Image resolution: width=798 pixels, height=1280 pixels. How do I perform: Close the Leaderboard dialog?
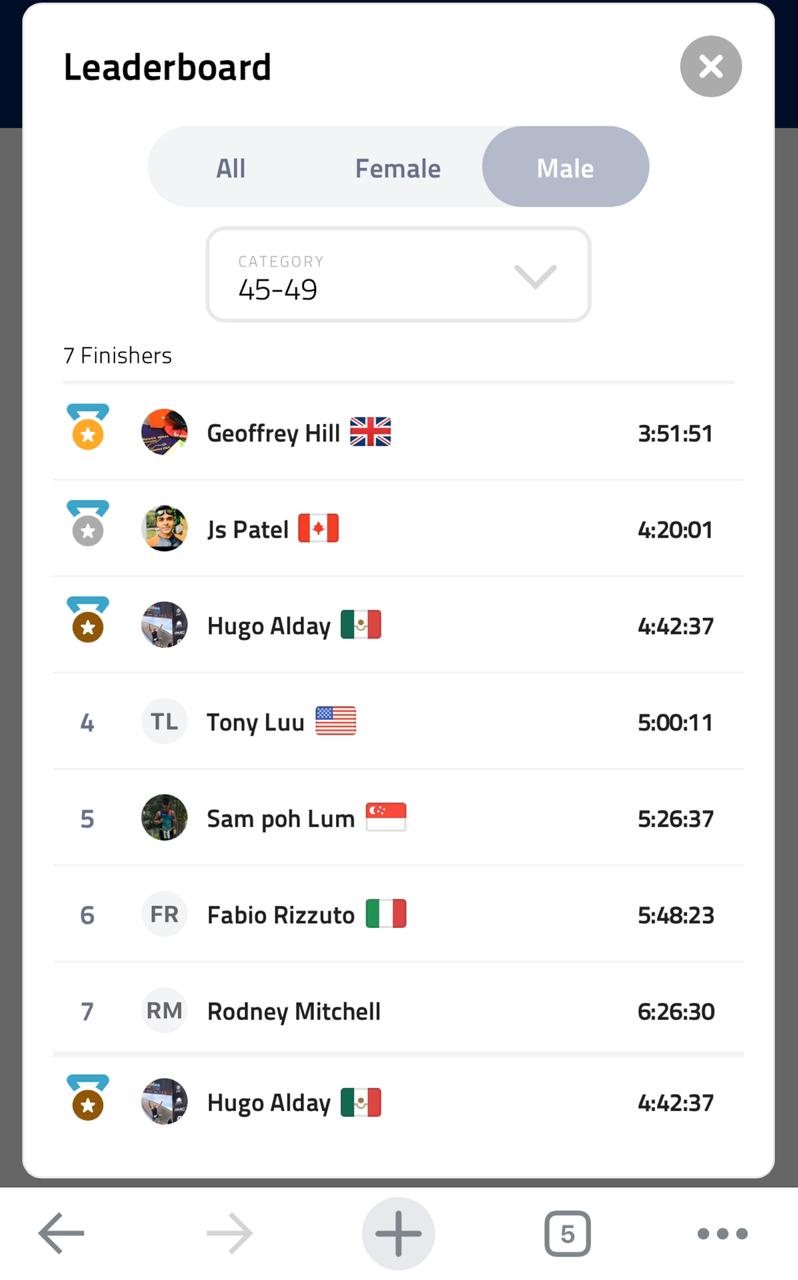pyautogui.click(x=711, y=67)
